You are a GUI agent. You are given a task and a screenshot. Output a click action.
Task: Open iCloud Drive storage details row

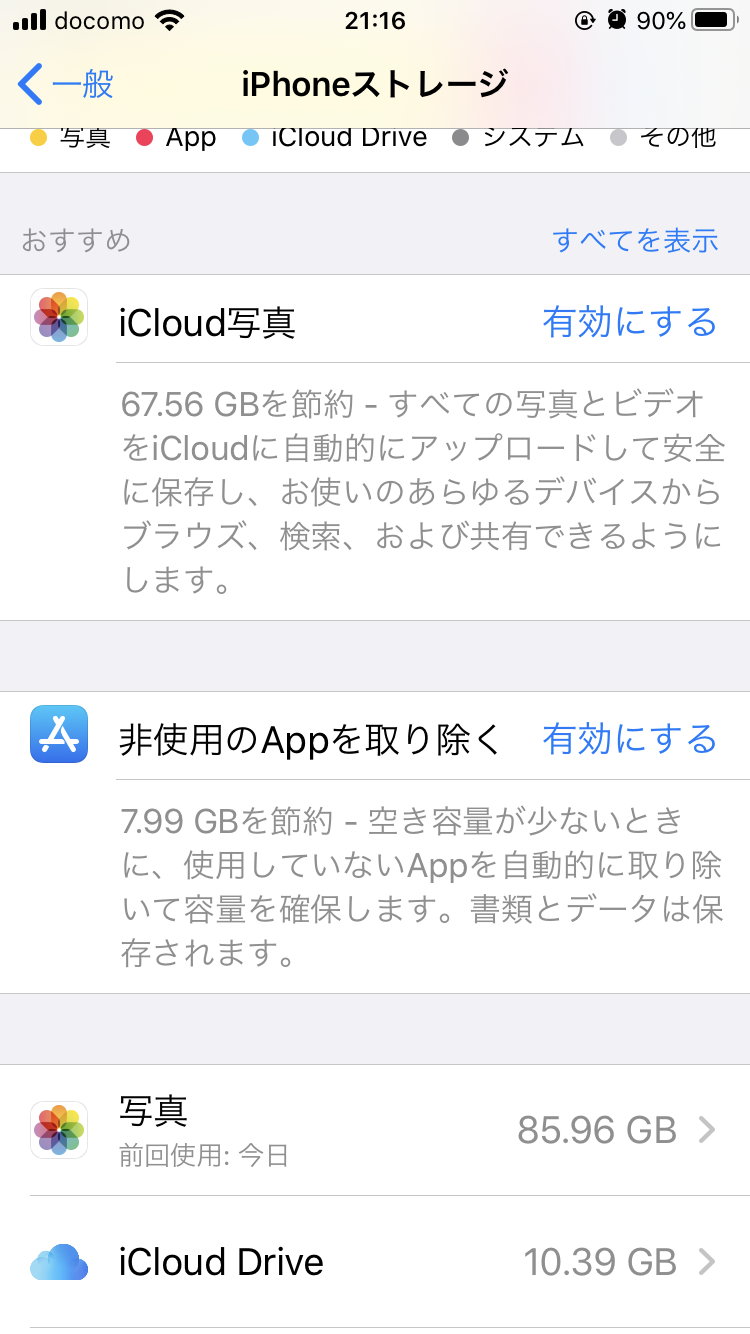375,1262
